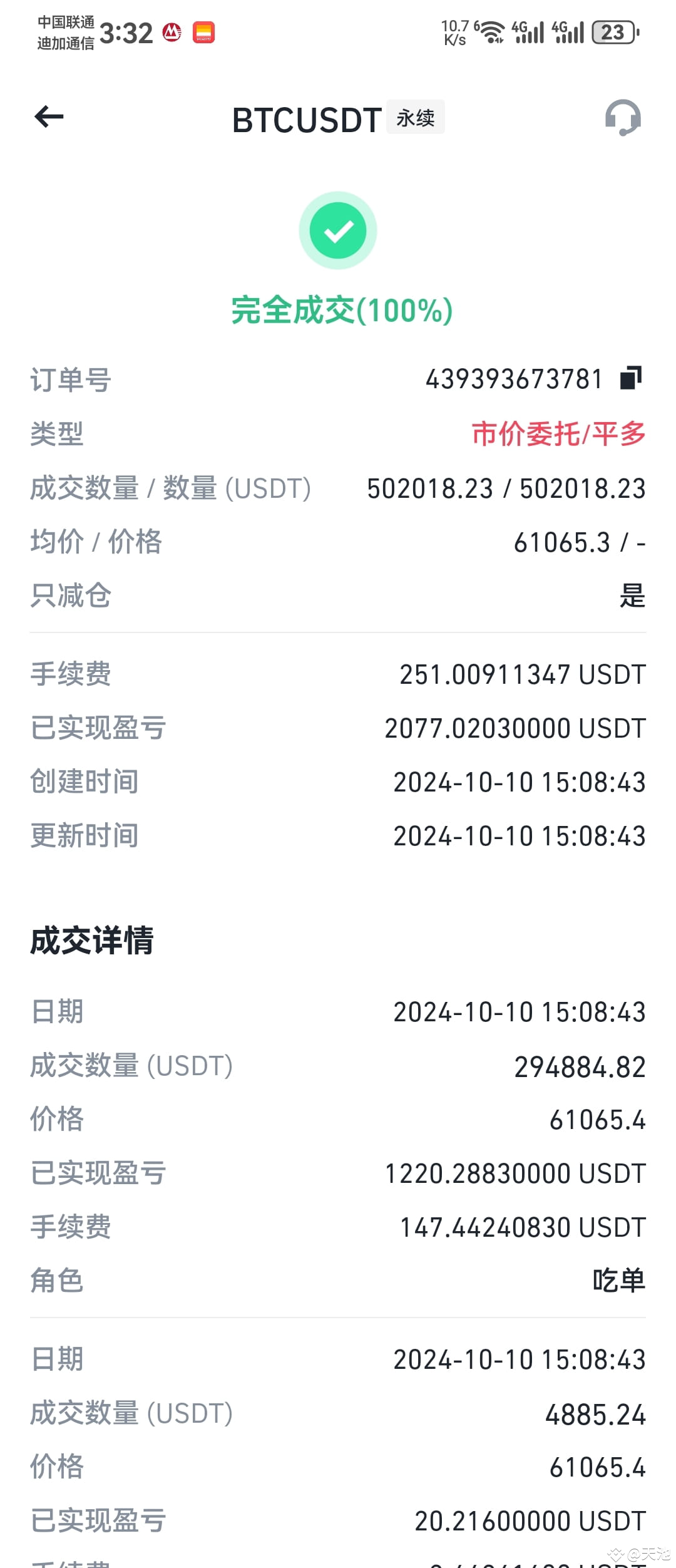Select the 市价委托/平多 order type
Viewport: 676px width, 1568px height.
pyautogui.click(x=559, y=433)
